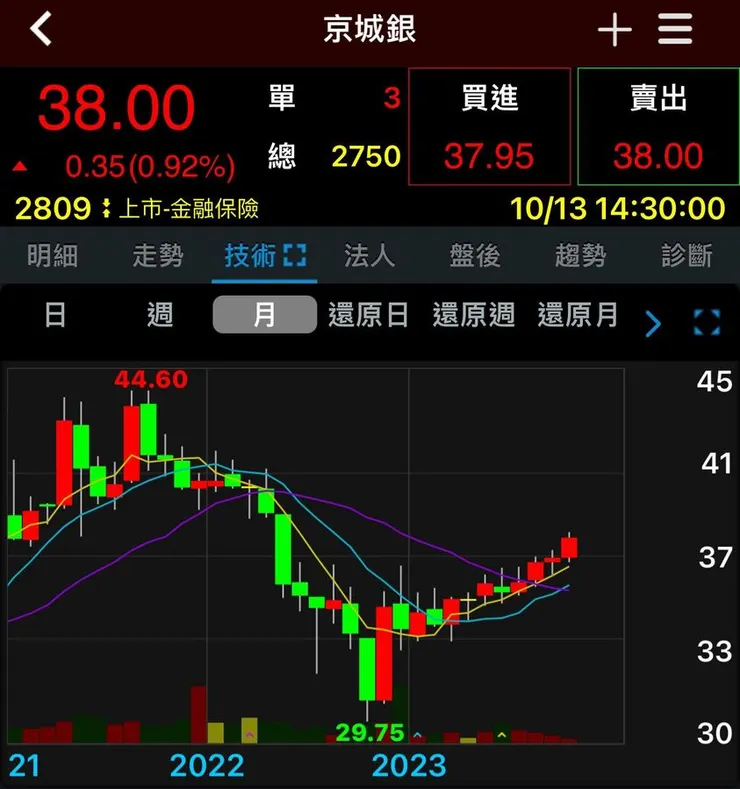Expand more timeframe options with the right chevron

coord(653,323)
